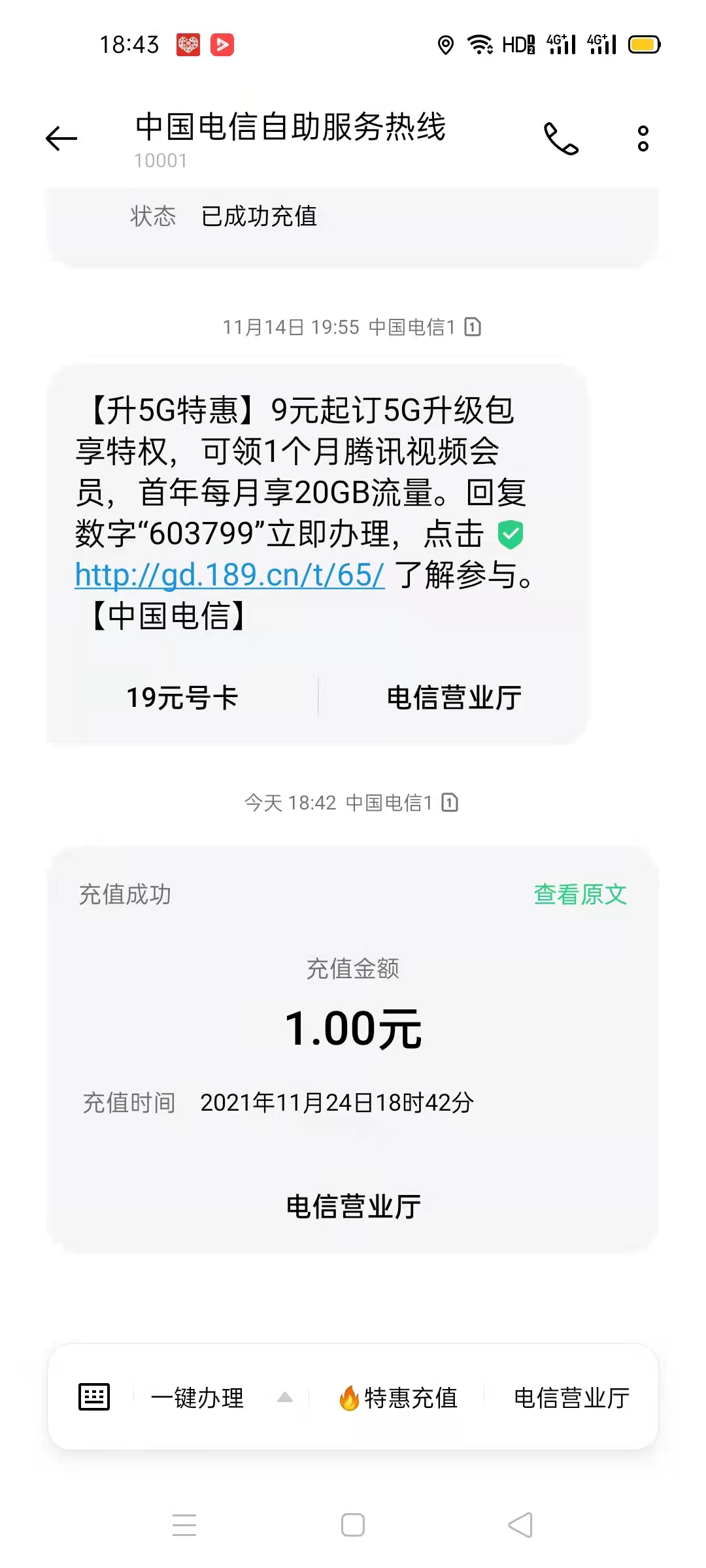Screen dimensions: 706x1568
Task: Open 电信营业厅 in the recharge success card
Action: (353, 1207)
